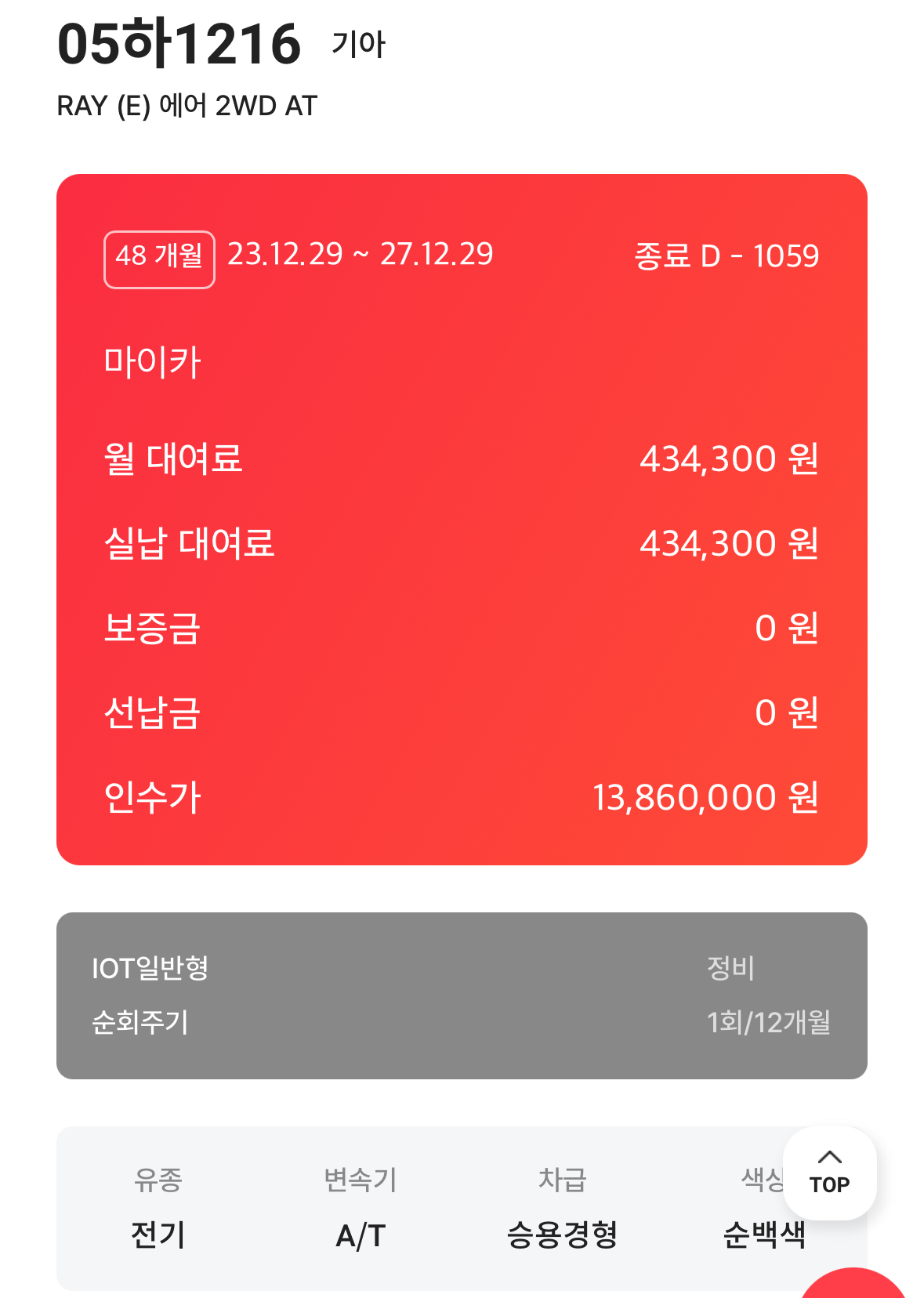Select the 전기 fuel type value

[x=157, y=1232]
